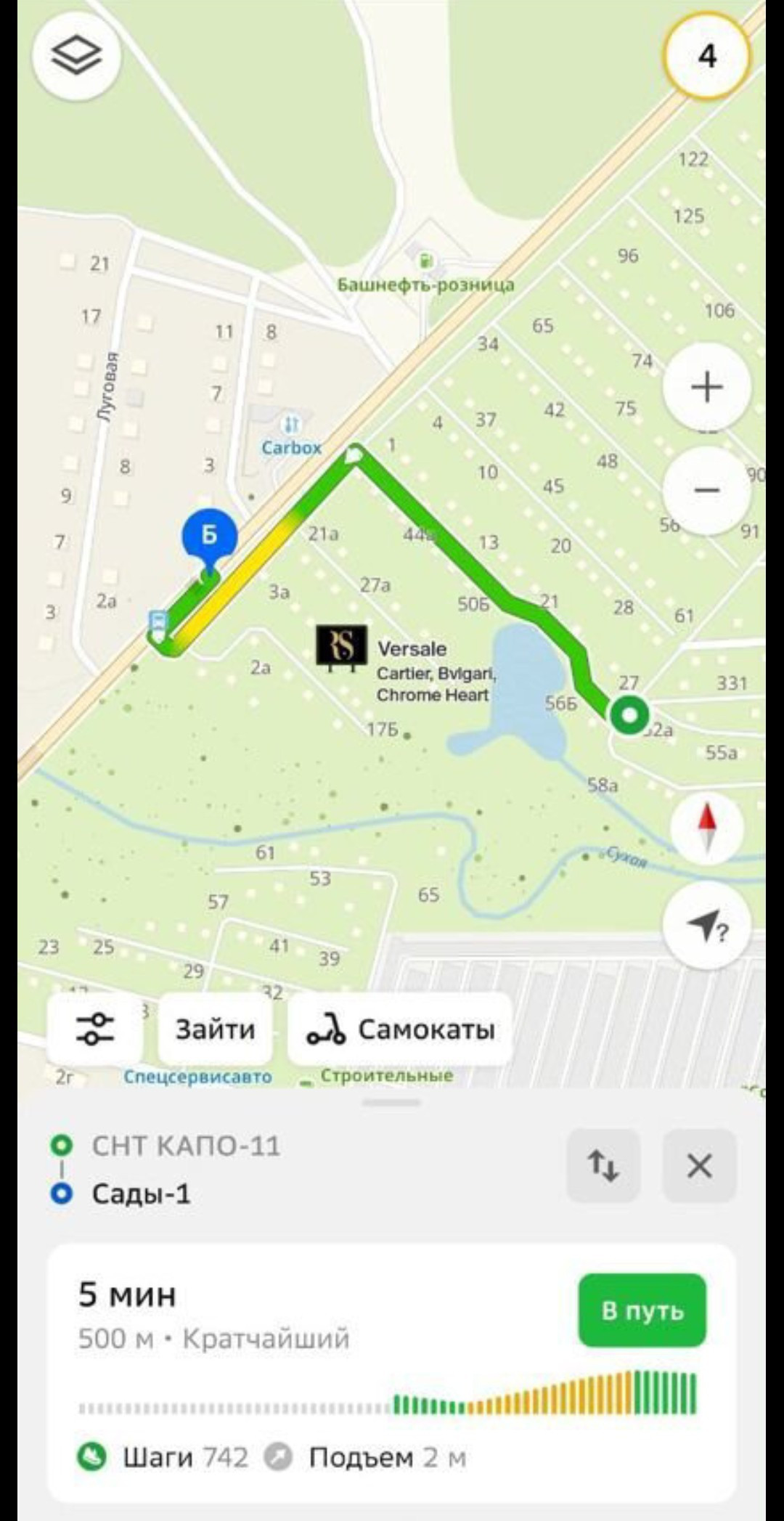Select the Самокаты scooters chip
This screenshot has width=784, height=1521.
tap(400, 1029)
